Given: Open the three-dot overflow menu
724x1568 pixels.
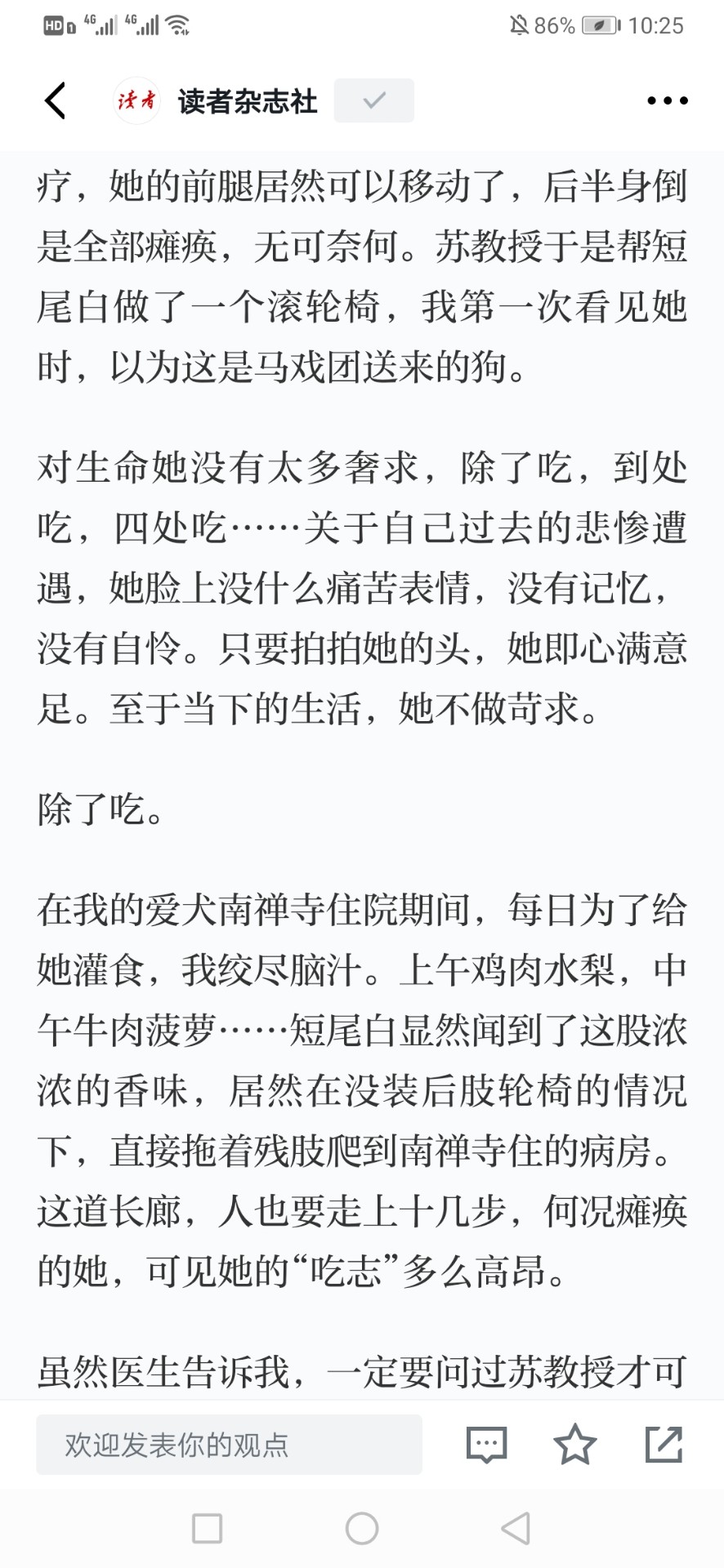Looking at the screenshot, I should pyautogui.click(x=667, y=100).
